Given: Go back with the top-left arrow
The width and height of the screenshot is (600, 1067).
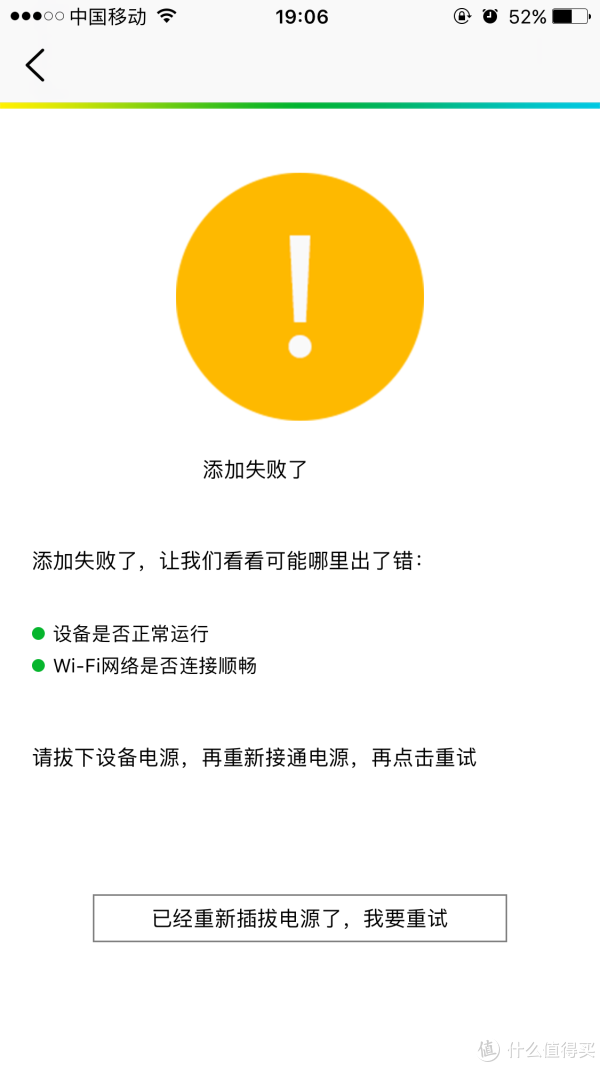Looking at the screenshot, I should coord(35,65).
